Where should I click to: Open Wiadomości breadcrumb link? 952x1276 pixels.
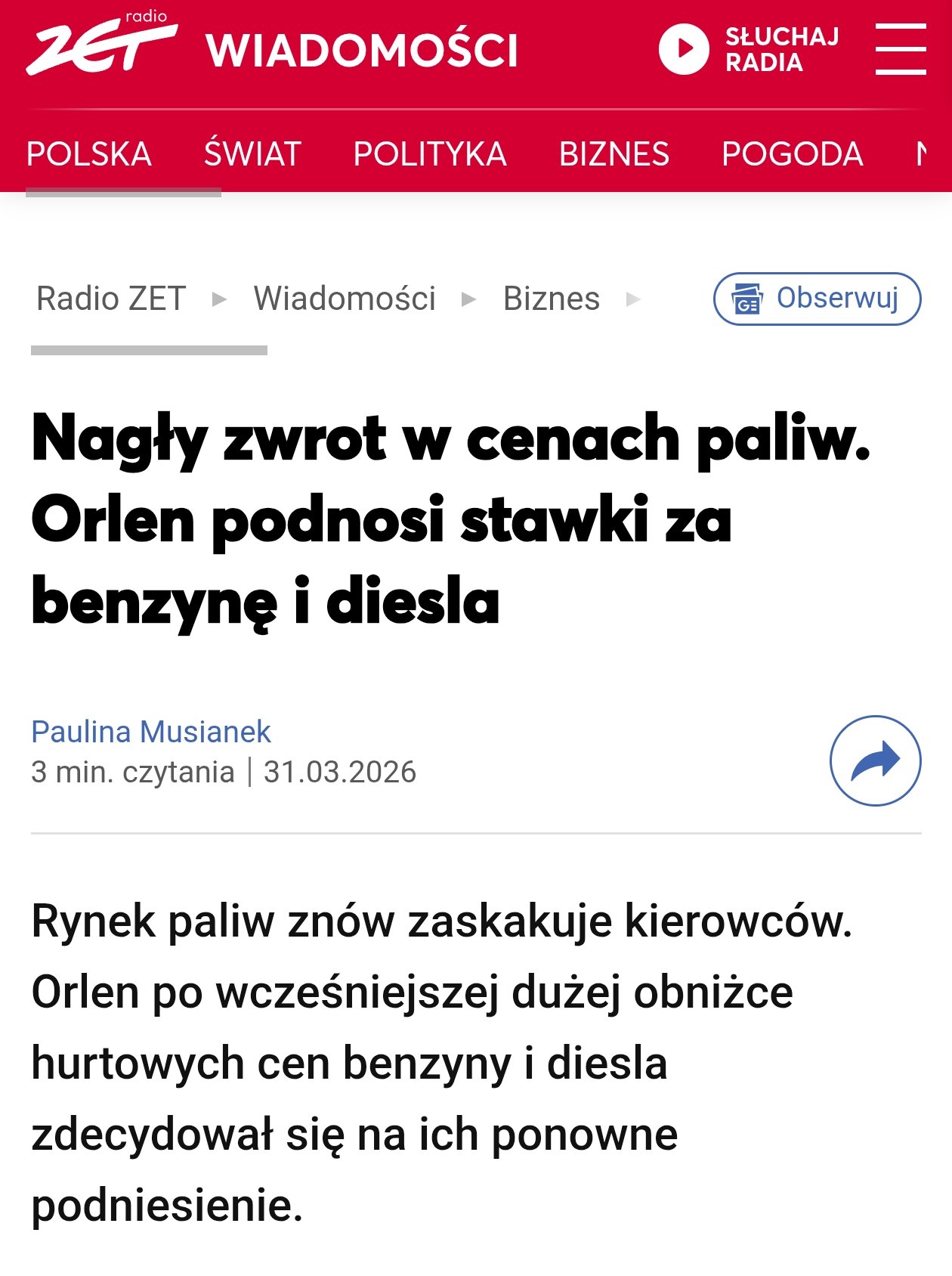345,299
